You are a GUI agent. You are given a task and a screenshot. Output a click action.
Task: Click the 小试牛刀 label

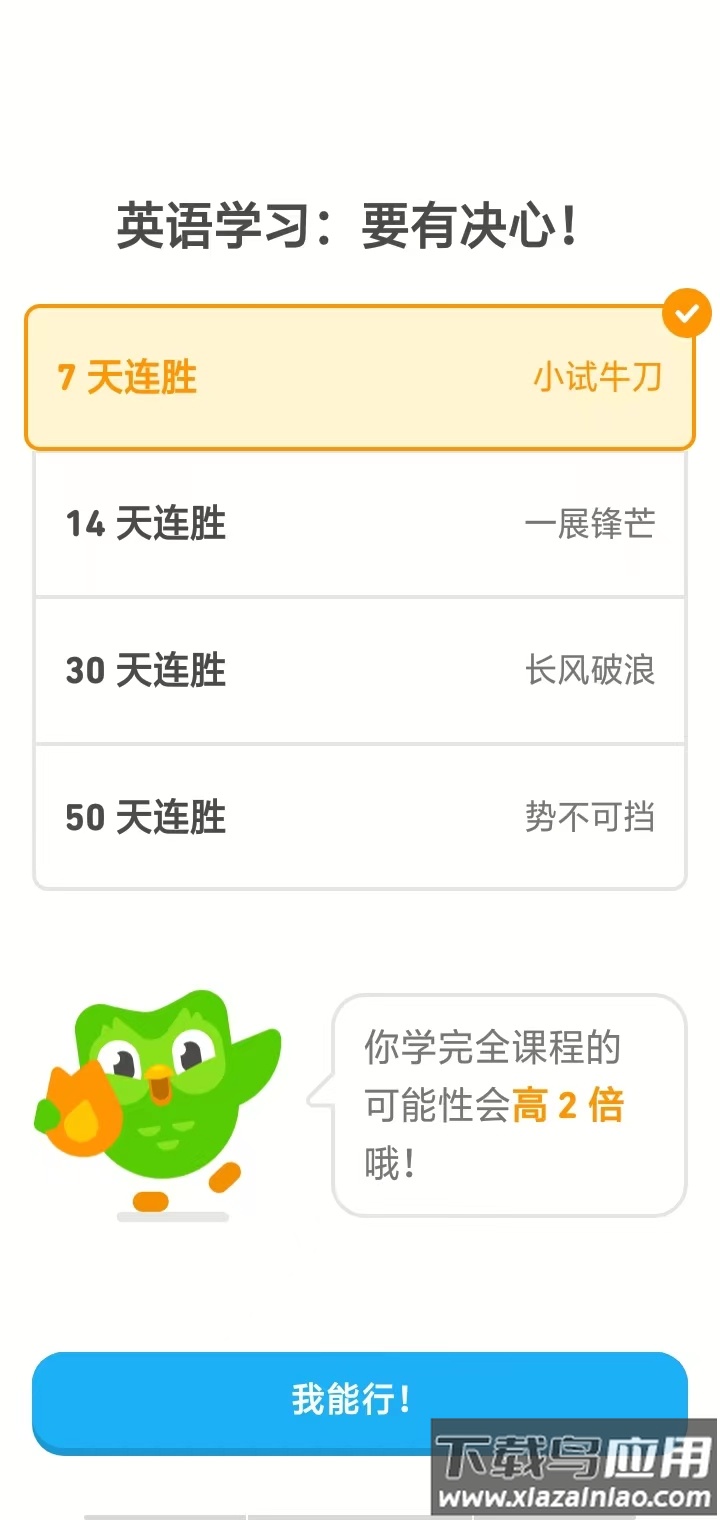point(597,375)
